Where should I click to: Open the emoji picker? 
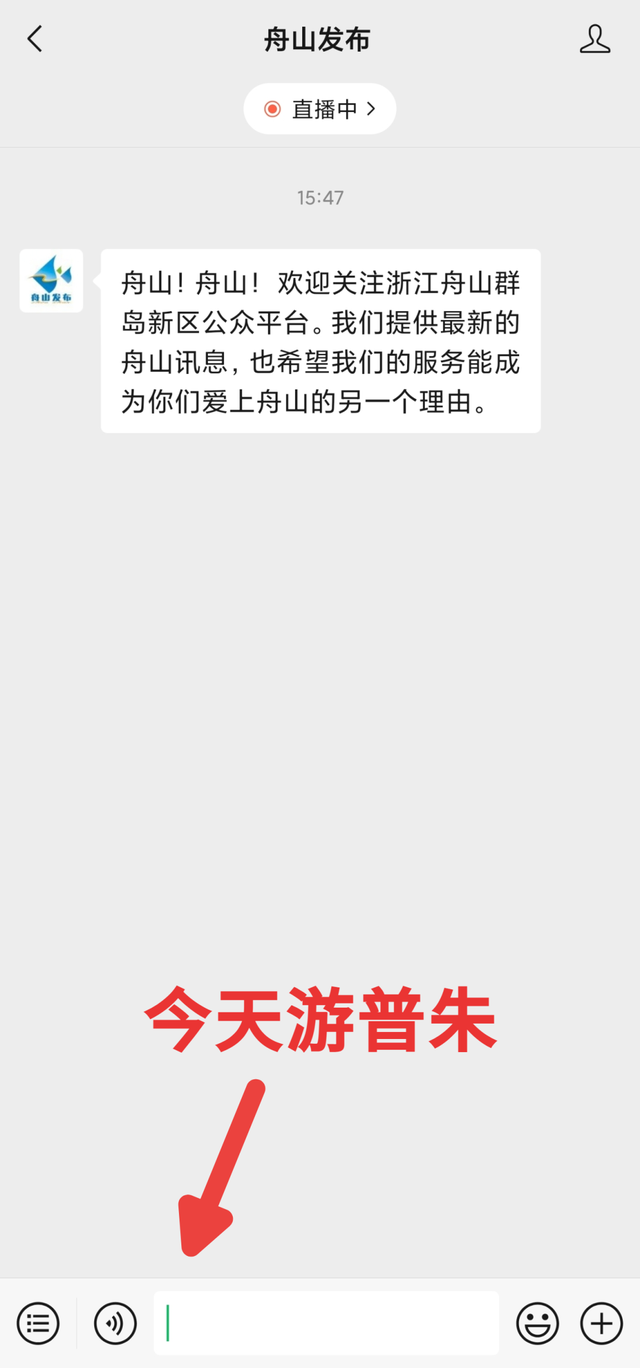click(537, 1323)
